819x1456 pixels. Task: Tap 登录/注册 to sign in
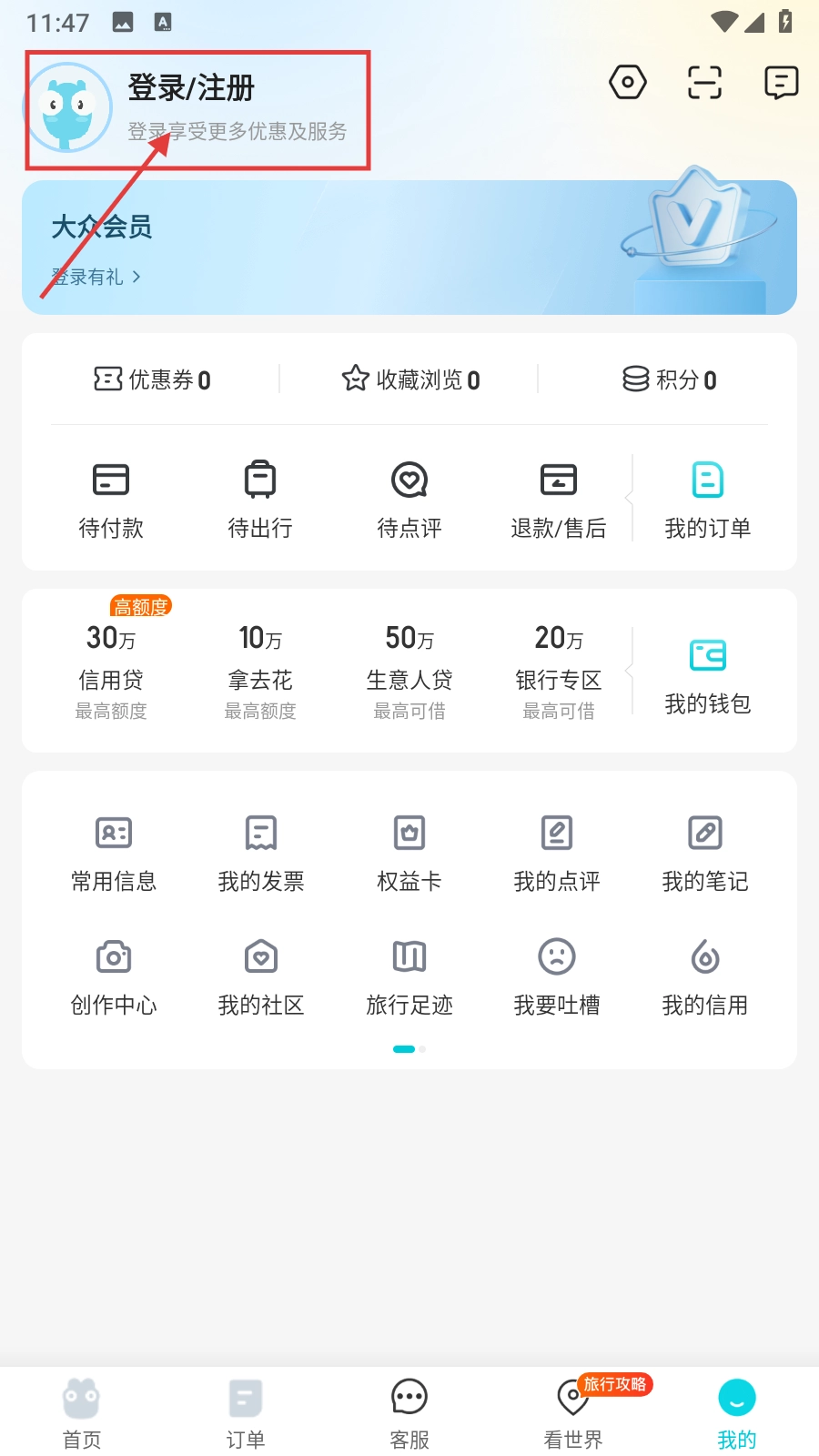coord(191,89)
